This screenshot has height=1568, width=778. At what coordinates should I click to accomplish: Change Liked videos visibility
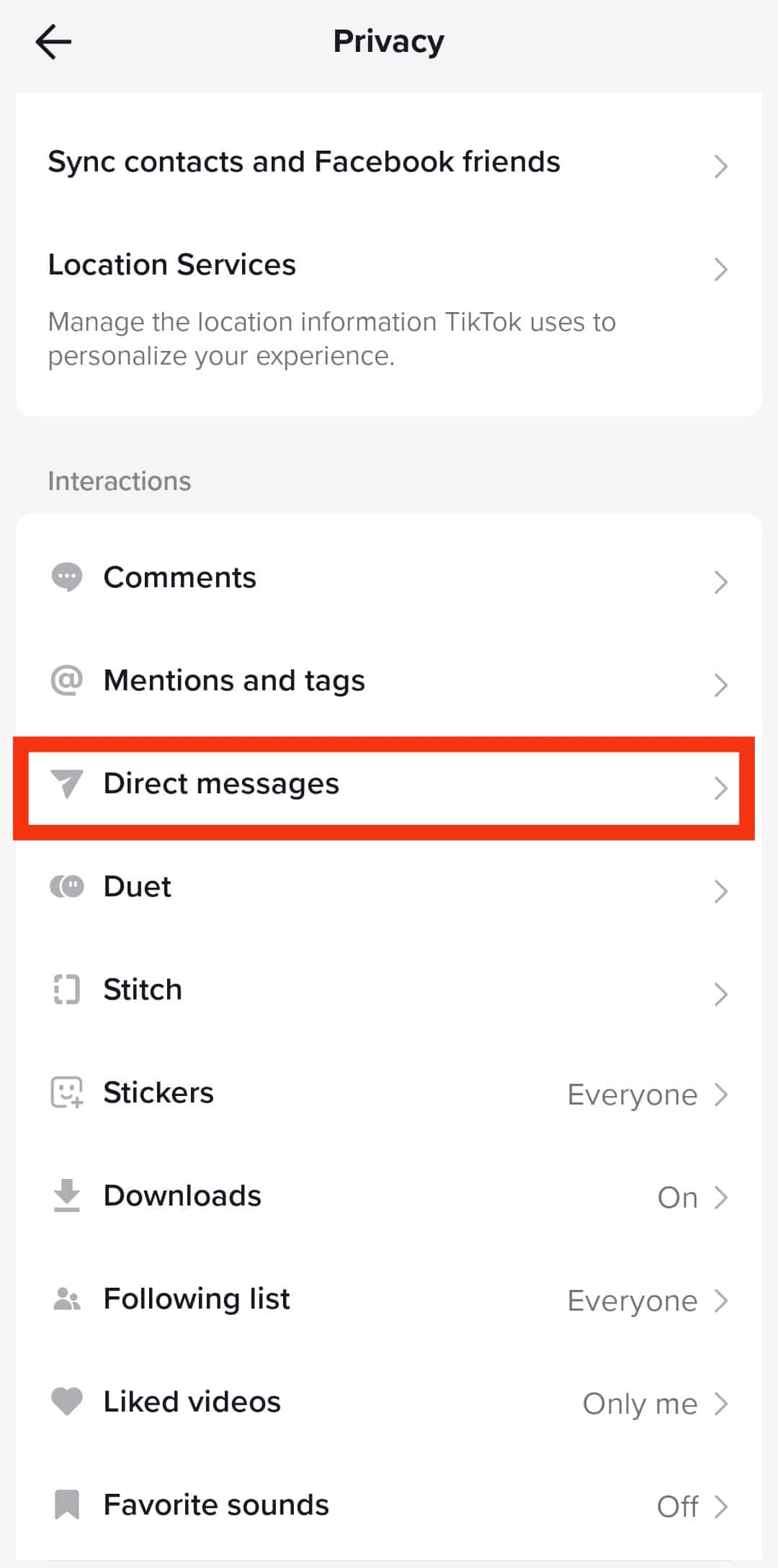(x=388, y=1403)
